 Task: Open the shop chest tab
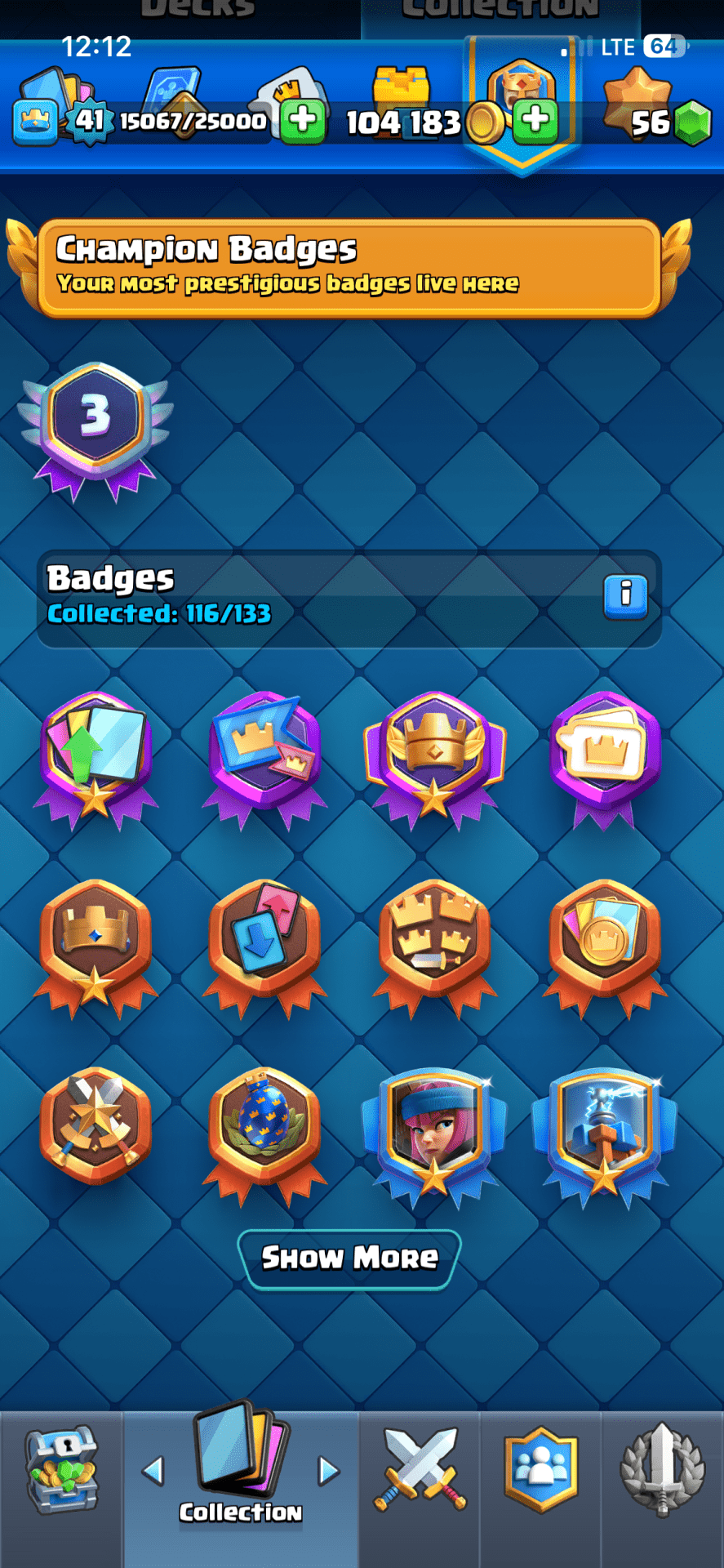61,1473
